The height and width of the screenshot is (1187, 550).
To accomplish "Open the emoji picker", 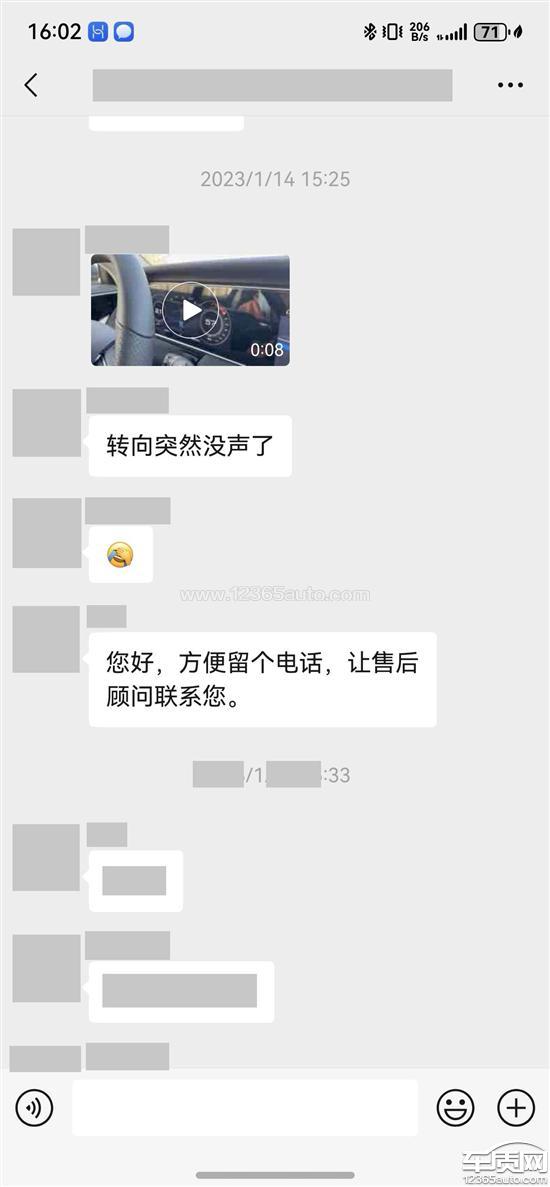I will (x=455, y=1108).
